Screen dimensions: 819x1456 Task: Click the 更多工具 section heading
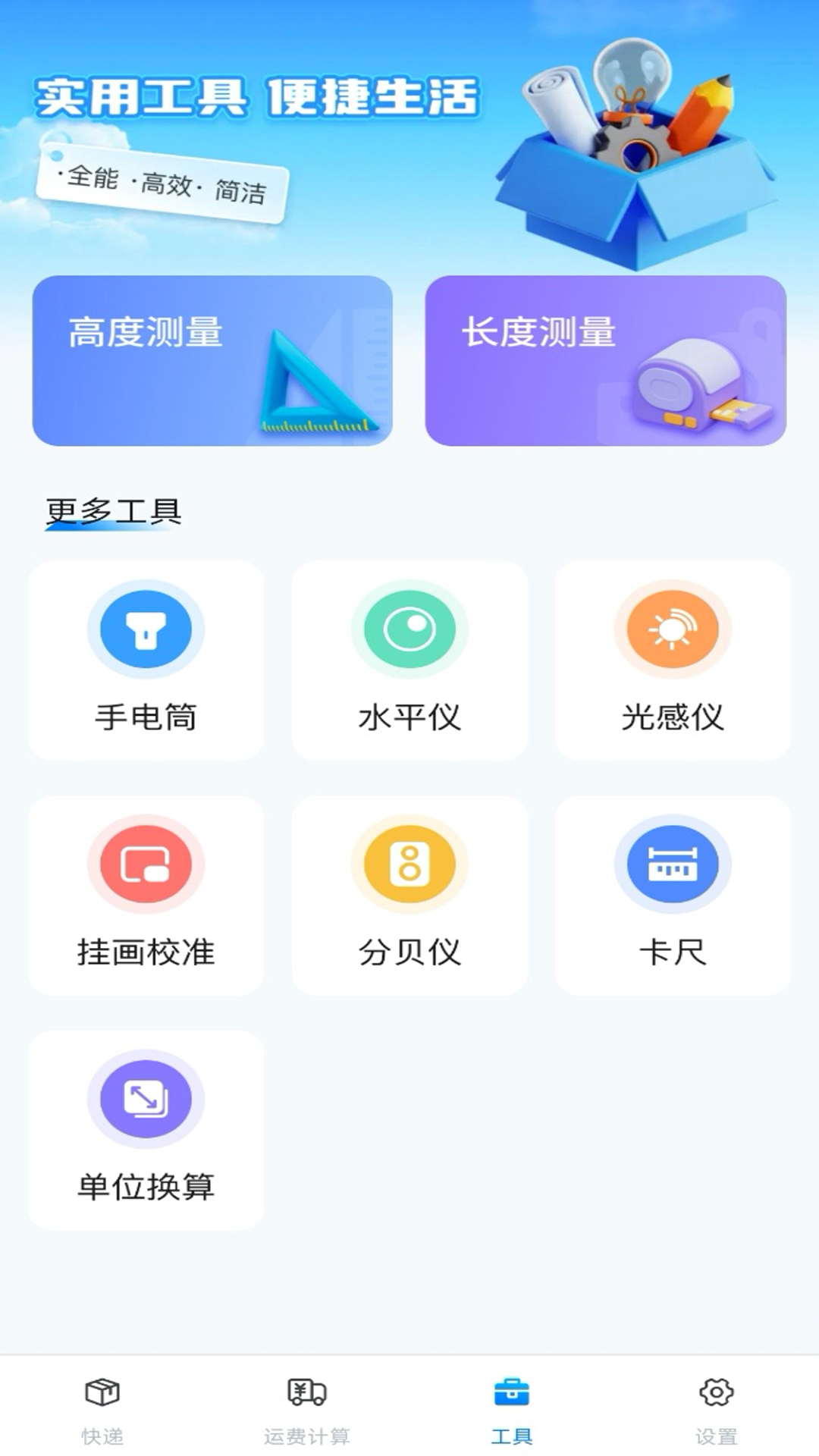(x=114, y=510)
